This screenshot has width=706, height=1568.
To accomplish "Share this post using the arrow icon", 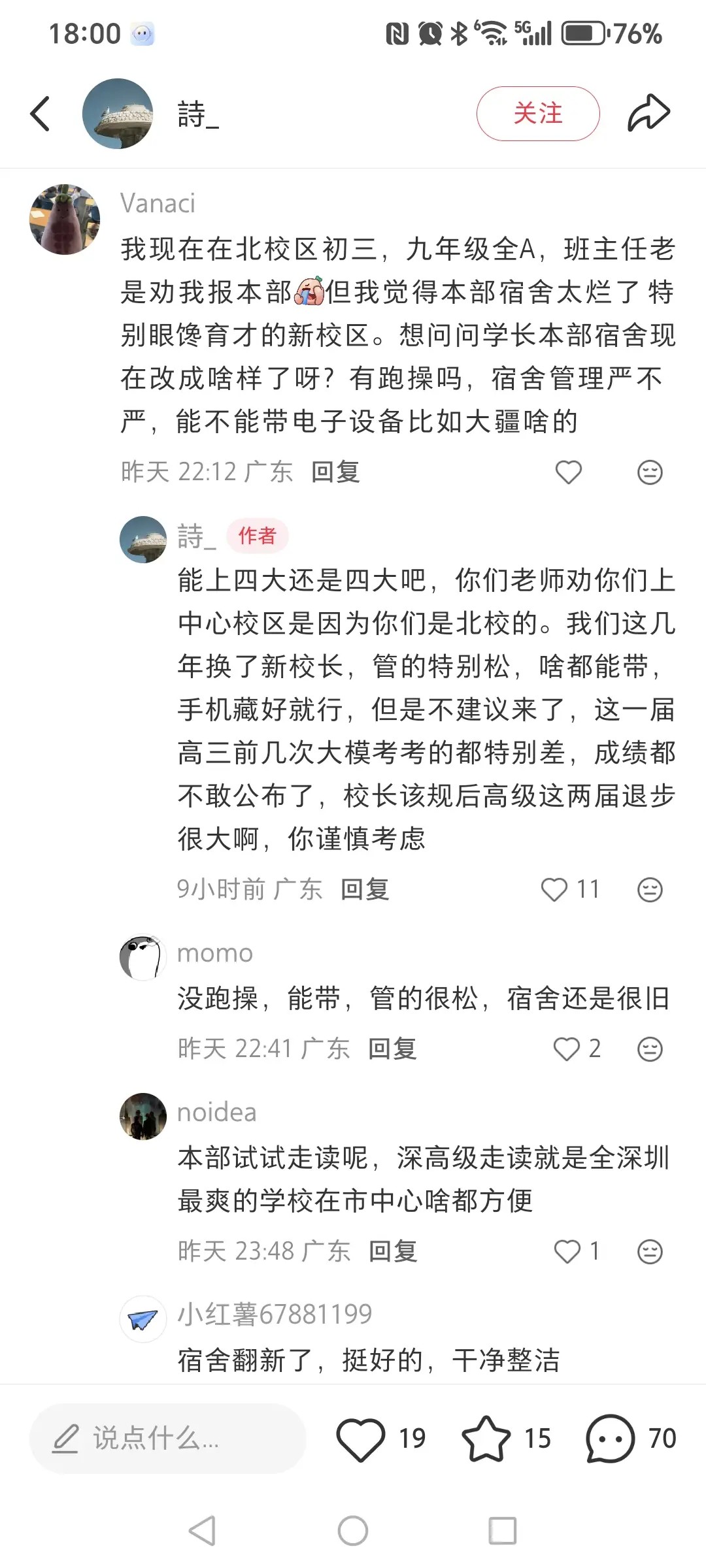I will (x=648, y=114).
